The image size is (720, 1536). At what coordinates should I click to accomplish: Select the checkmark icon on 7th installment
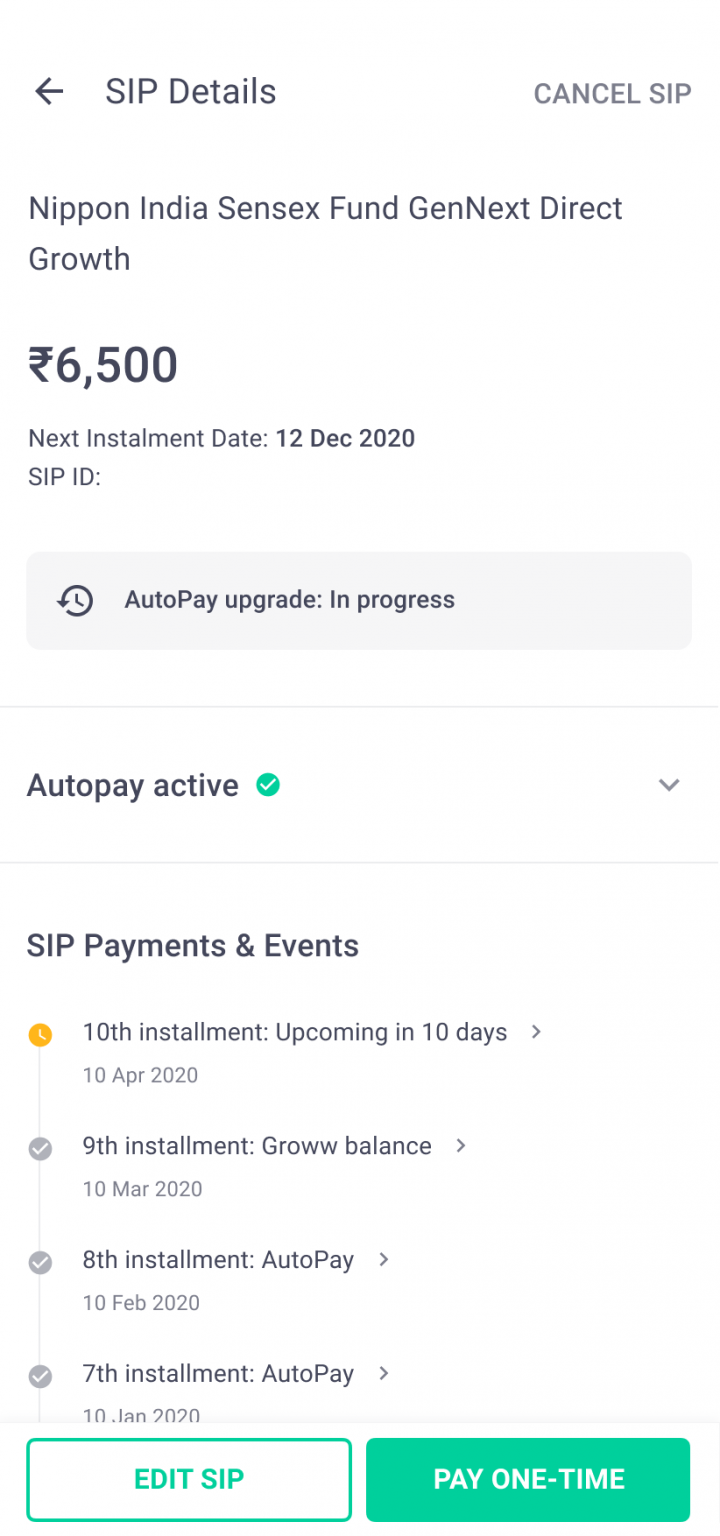point(40,1376)
